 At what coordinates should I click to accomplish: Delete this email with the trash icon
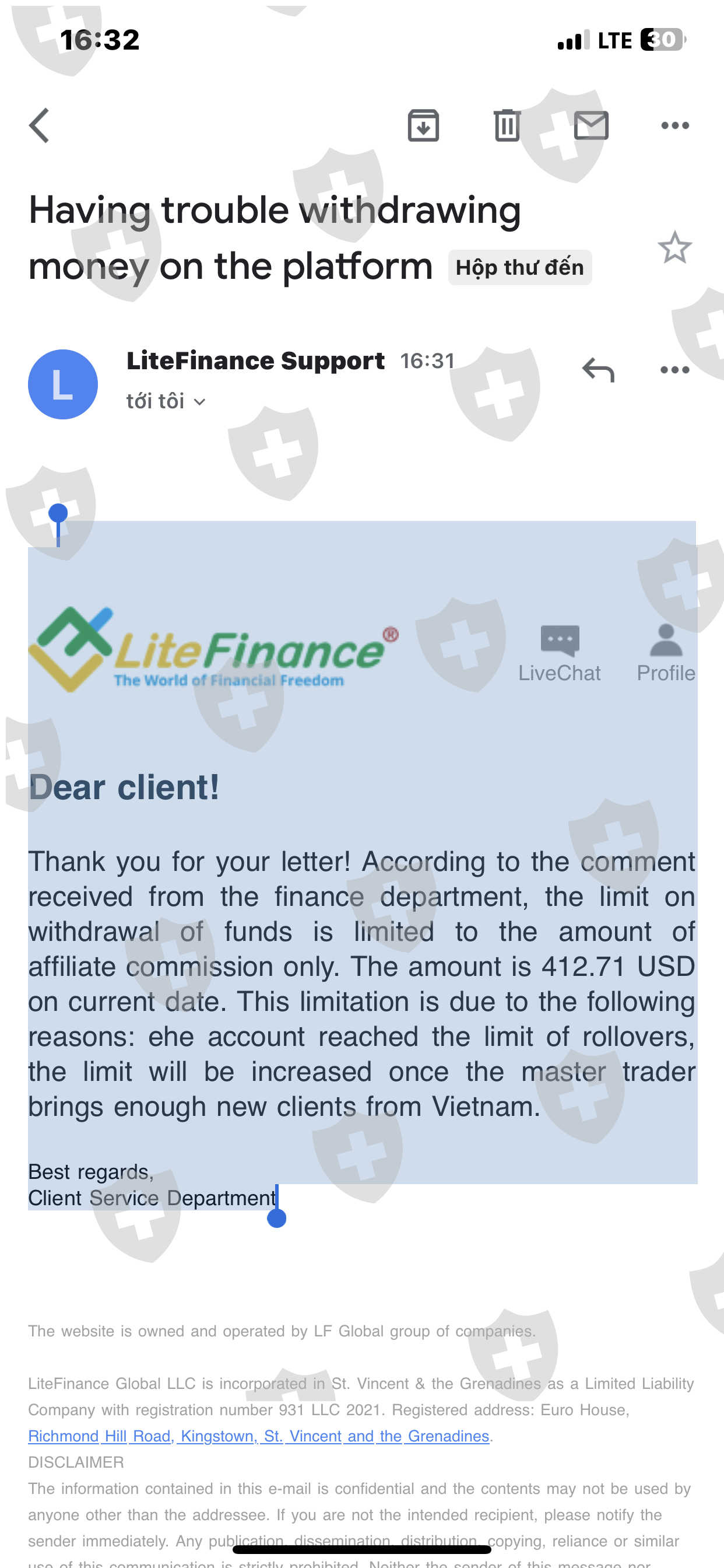[x=507, y=125]
